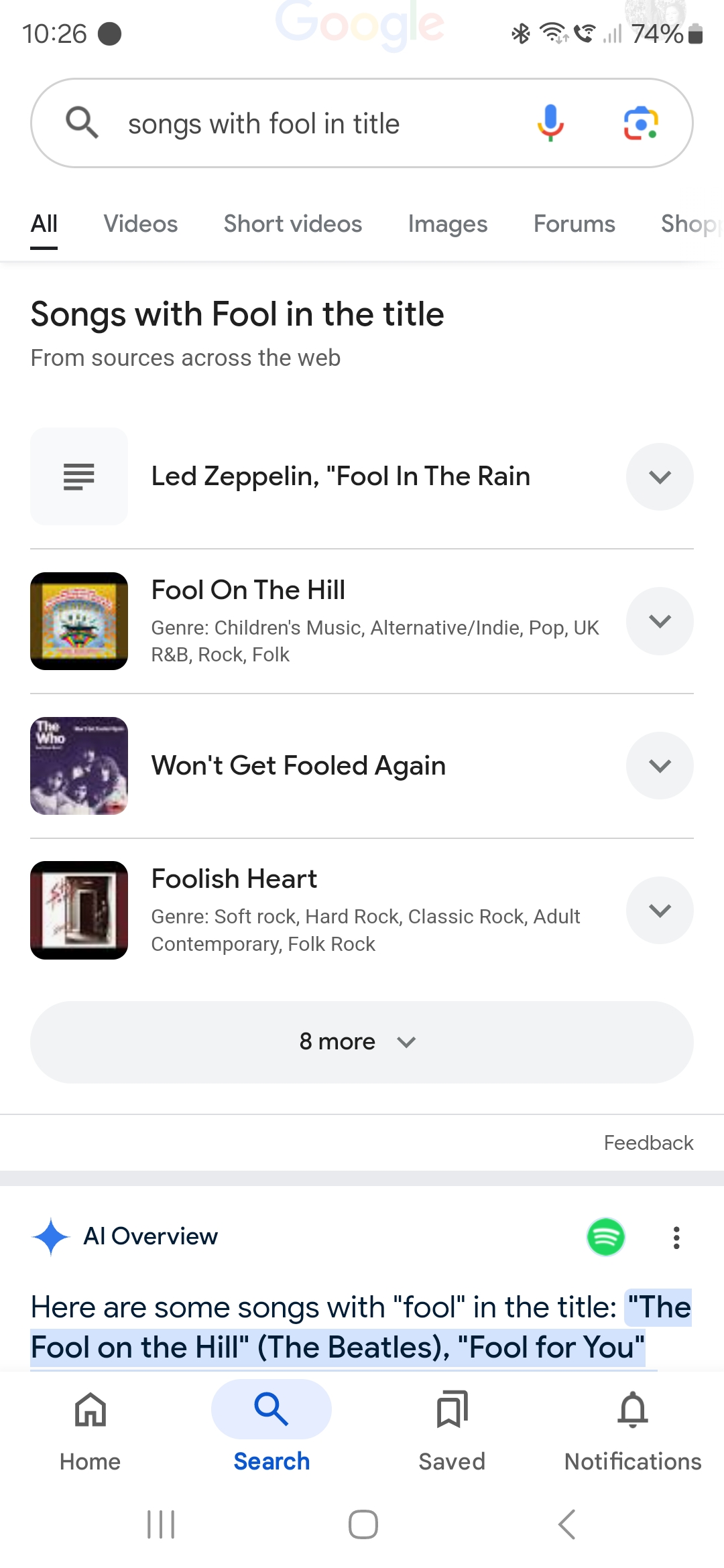Open the Notifications tab
Screen dimensions: 724x1568
(x=633, y=1427)
